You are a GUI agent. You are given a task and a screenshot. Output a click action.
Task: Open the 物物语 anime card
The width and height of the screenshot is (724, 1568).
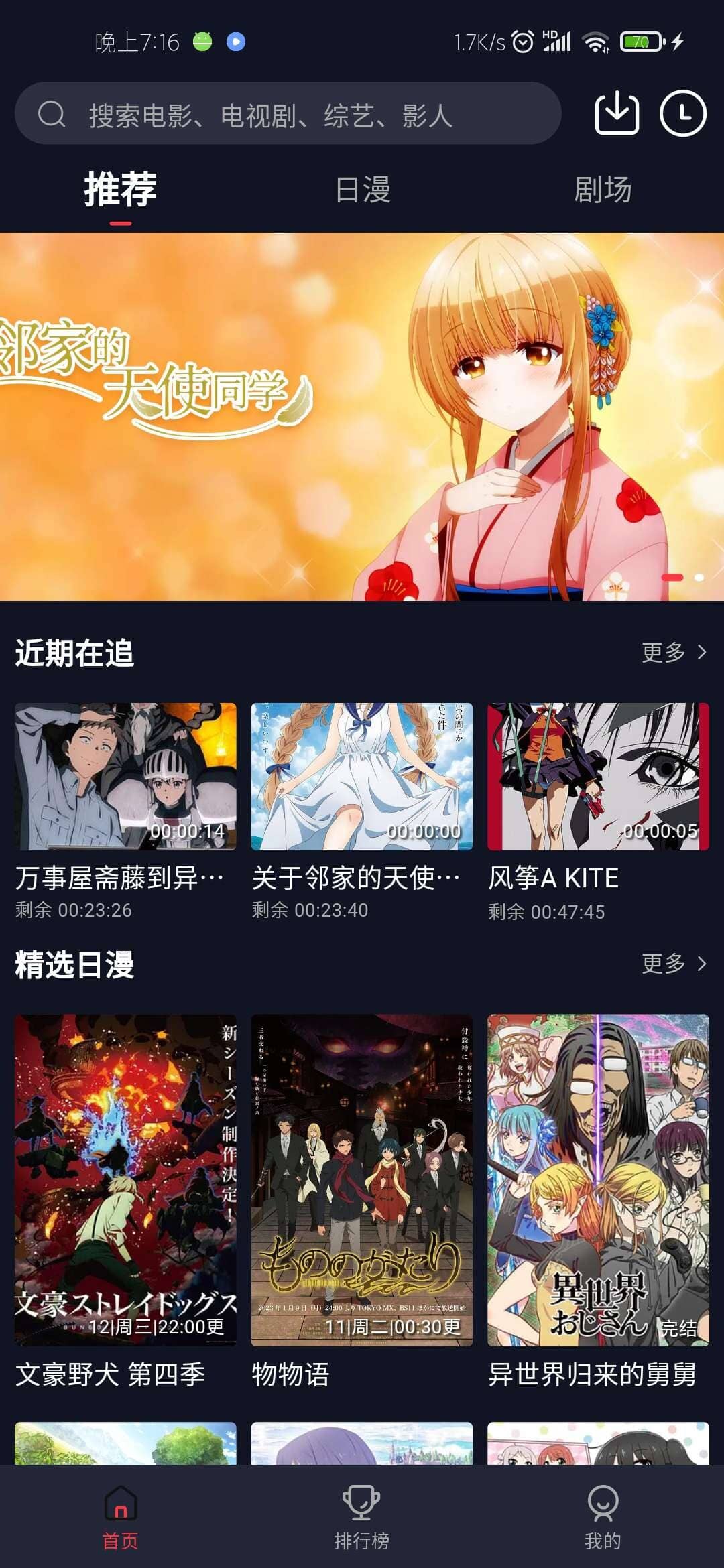pyautogui.click(x=361, y=1179)
